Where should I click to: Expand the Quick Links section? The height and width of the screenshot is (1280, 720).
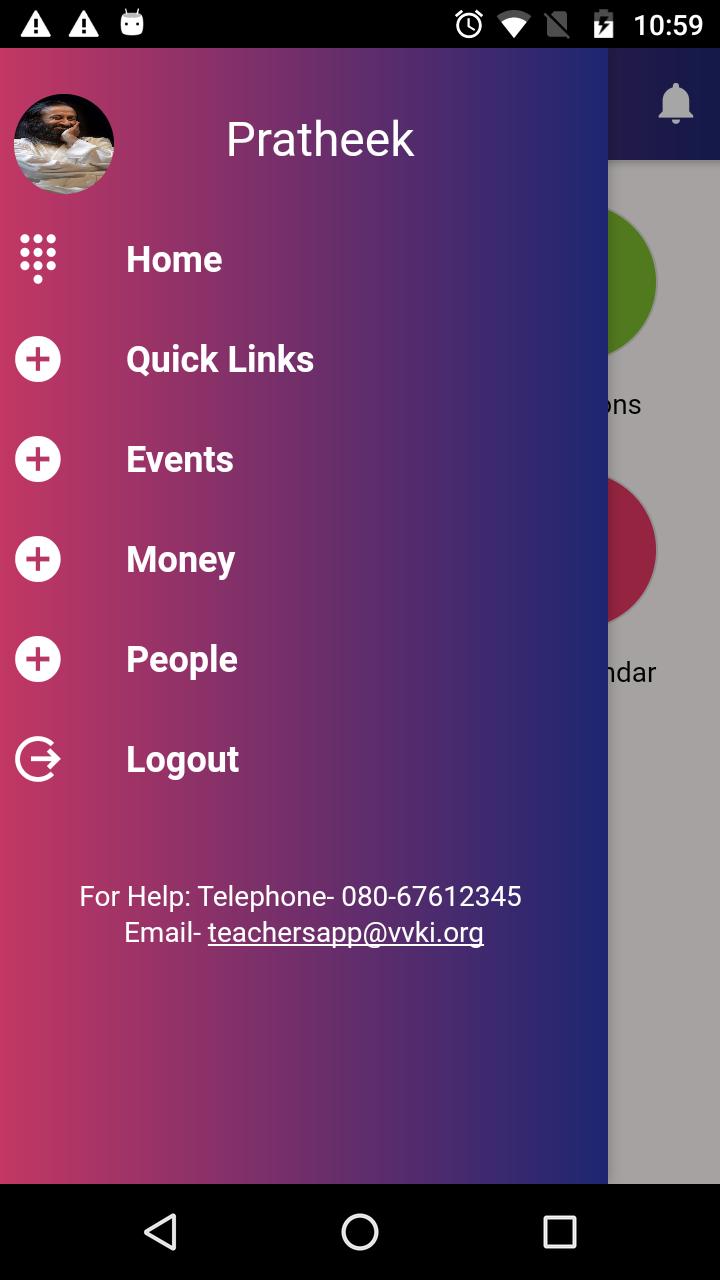[x=219, y=359]
